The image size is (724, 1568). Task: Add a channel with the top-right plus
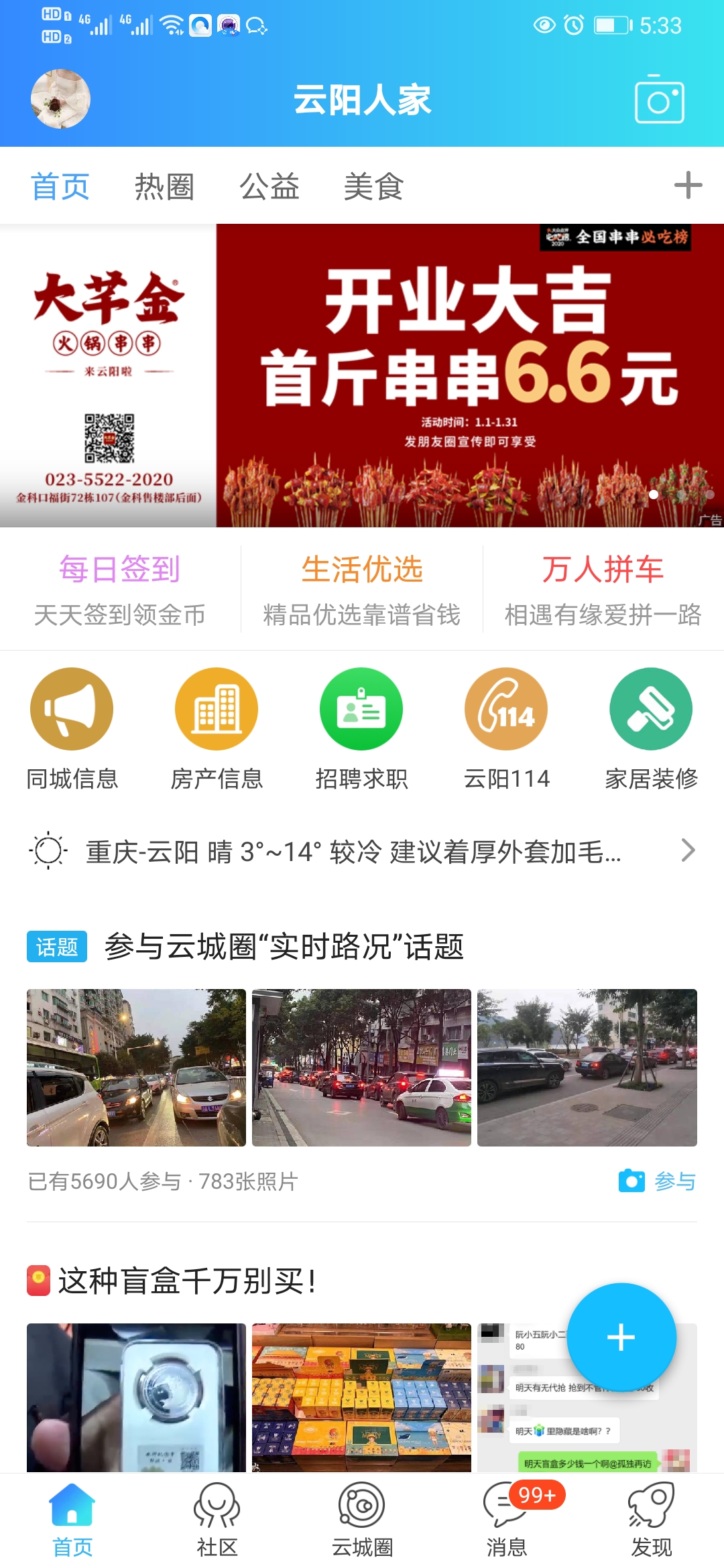pyautogui.click(x=688, y=186)
